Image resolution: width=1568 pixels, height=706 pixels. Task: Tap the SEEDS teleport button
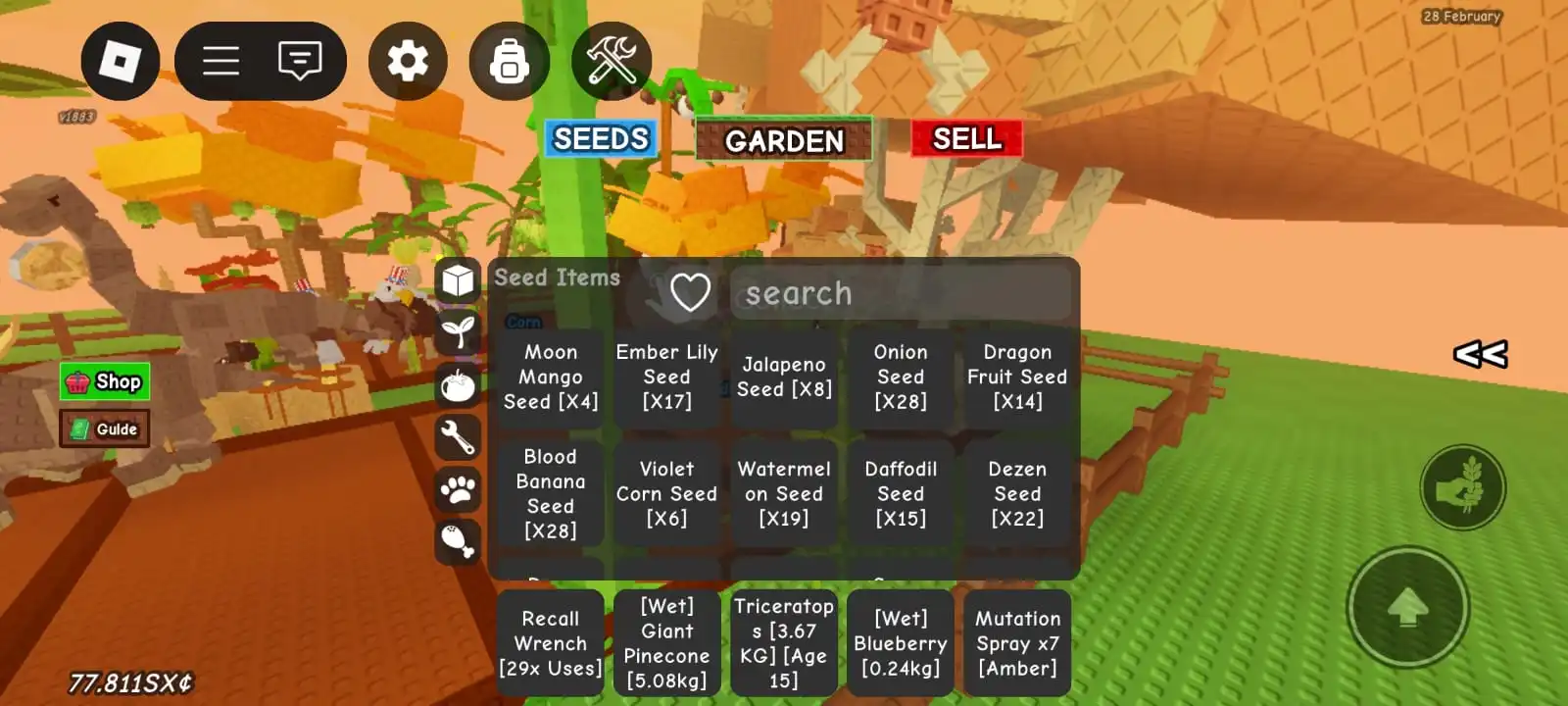coord(601,139)
